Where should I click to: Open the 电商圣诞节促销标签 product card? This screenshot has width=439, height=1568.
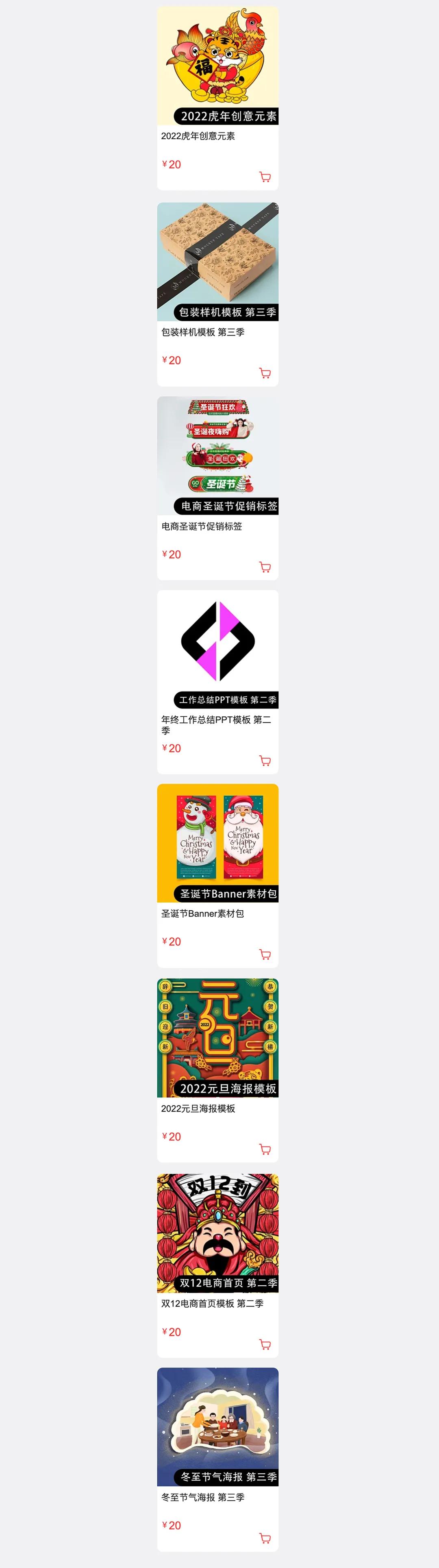218,456
